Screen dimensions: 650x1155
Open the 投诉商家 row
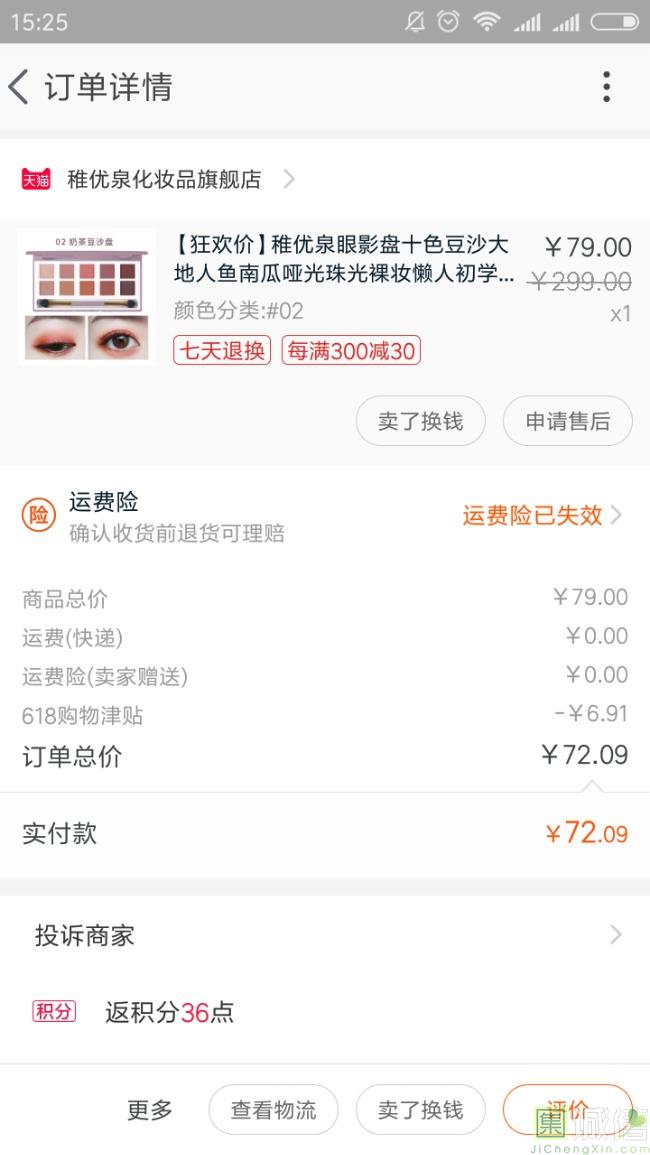325,936
